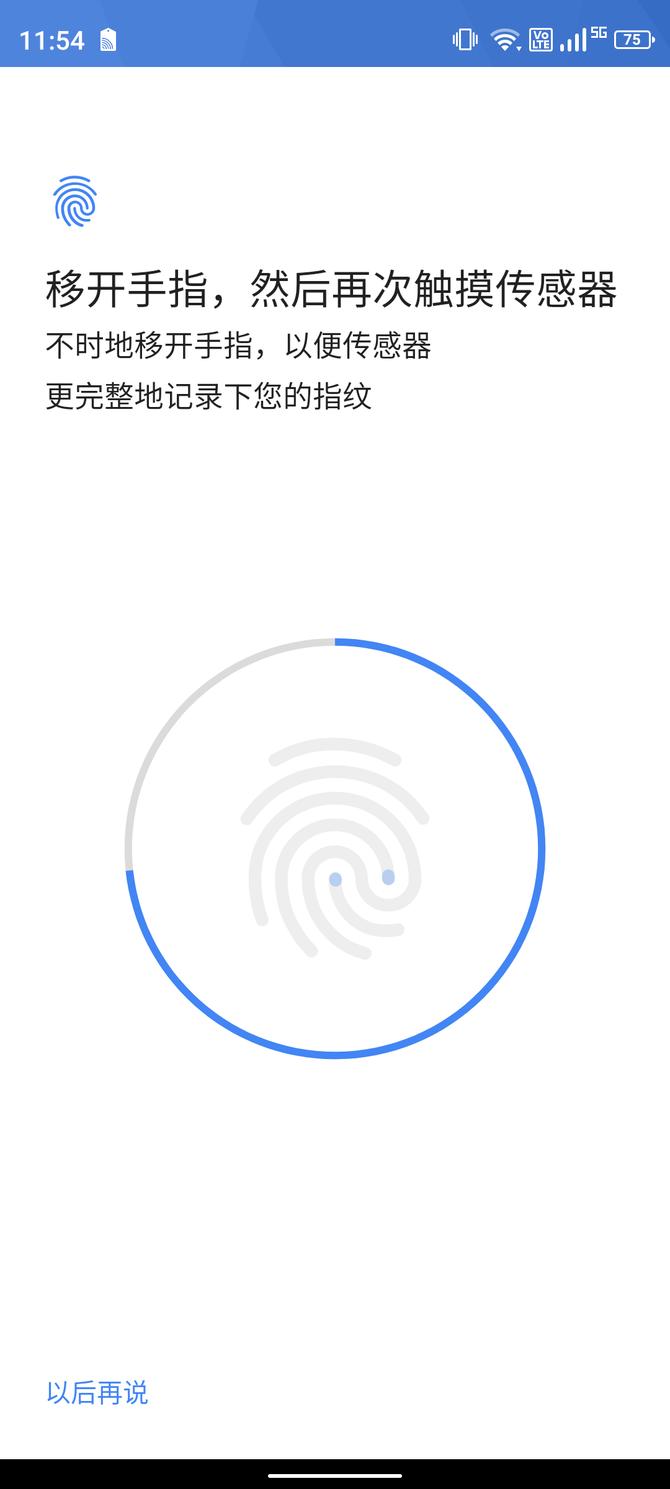Tap 以后再说 to skip fingerprint setup
Viewport: 670px width, 1489px height.
pyautogui.click(x=97, y=1392)
